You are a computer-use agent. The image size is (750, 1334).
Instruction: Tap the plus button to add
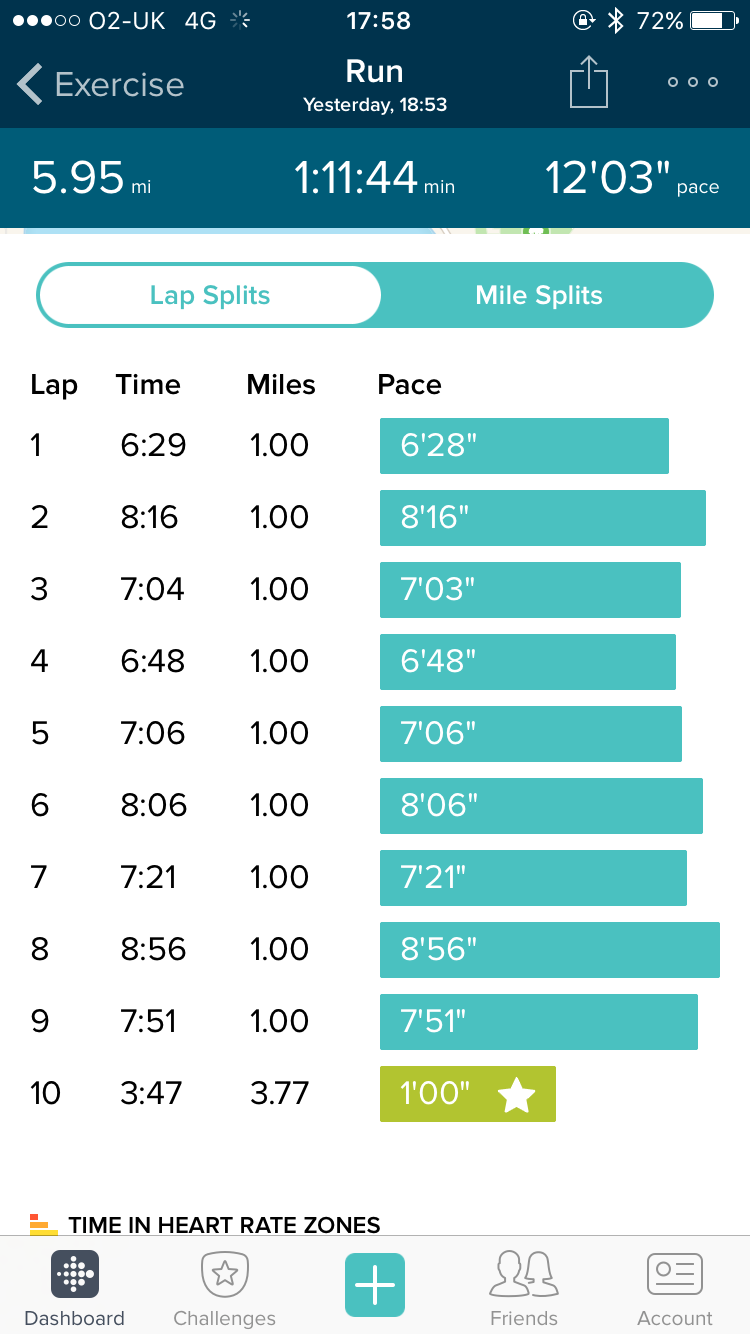click(375, 1284)
